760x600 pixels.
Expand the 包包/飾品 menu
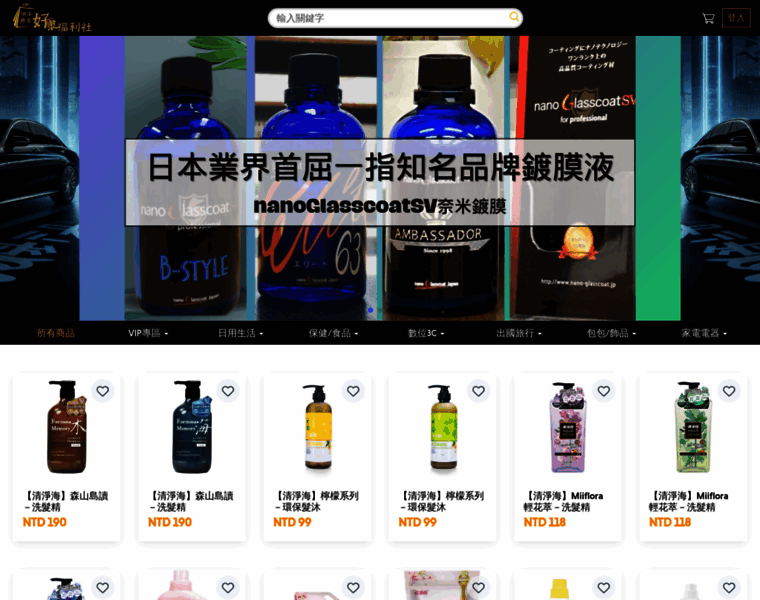click(611, 333)
